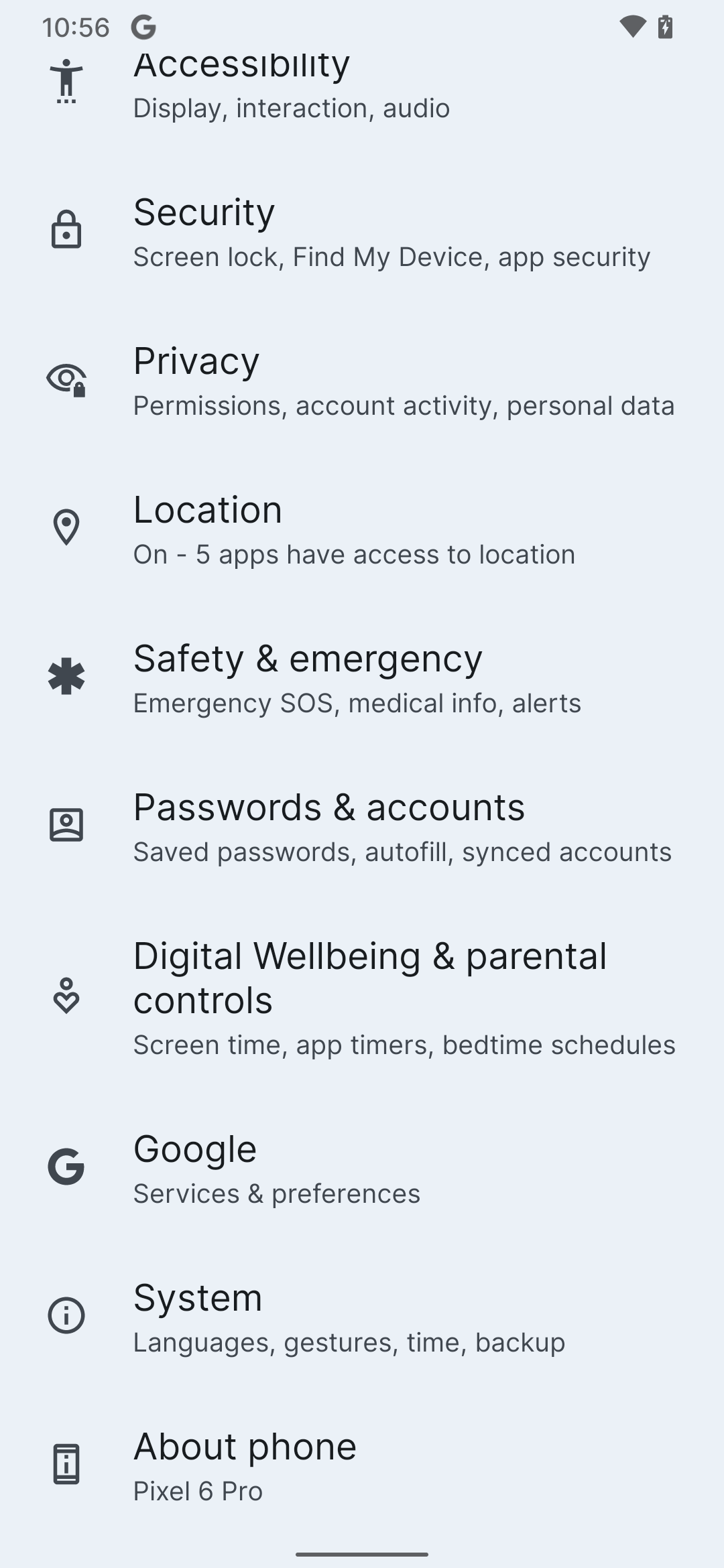This screenshot has width=724, height=1568.
Task: View About phone details
Action: (x=362, y=1466)
